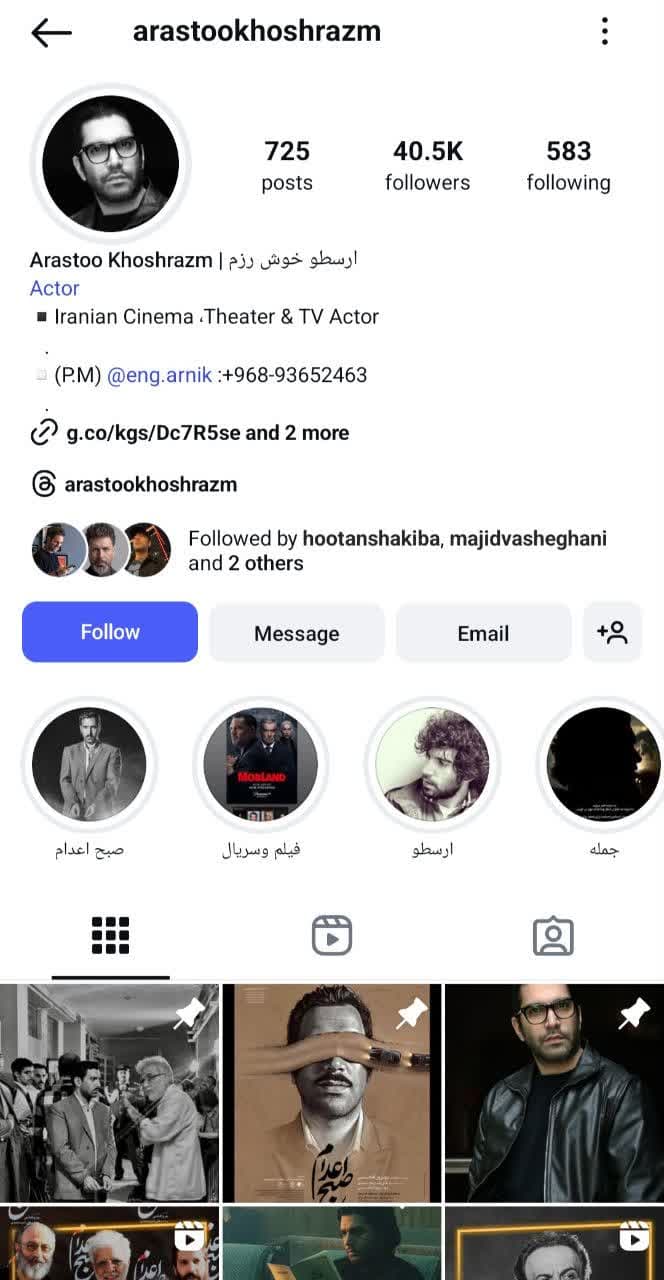The width and height of the screenshot is (664, 1280).
Task: Open the جمله story highlight
Action: [603, 765]
